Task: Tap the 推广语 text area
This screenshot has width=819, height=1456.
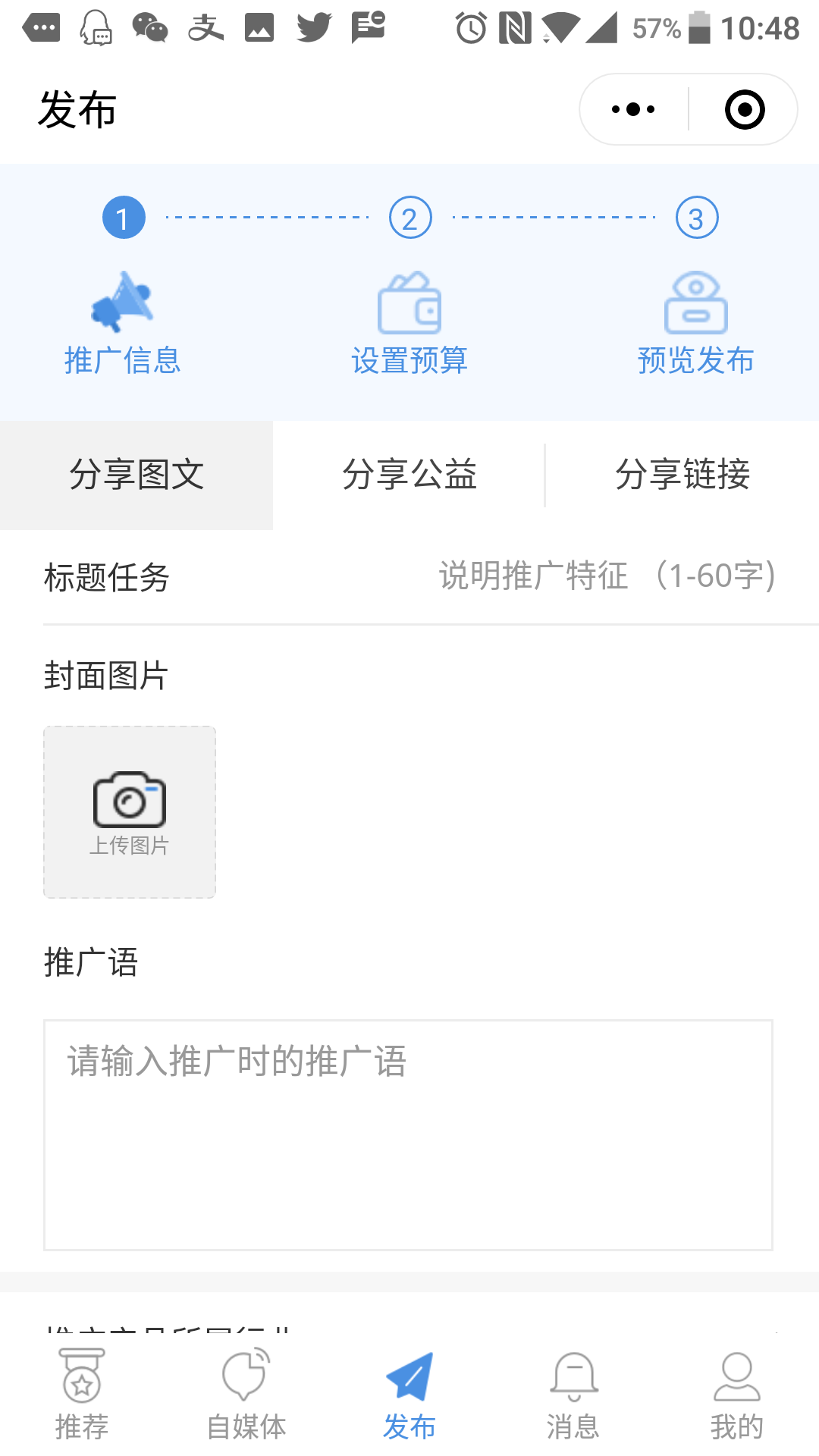Action: (408, 1134)
